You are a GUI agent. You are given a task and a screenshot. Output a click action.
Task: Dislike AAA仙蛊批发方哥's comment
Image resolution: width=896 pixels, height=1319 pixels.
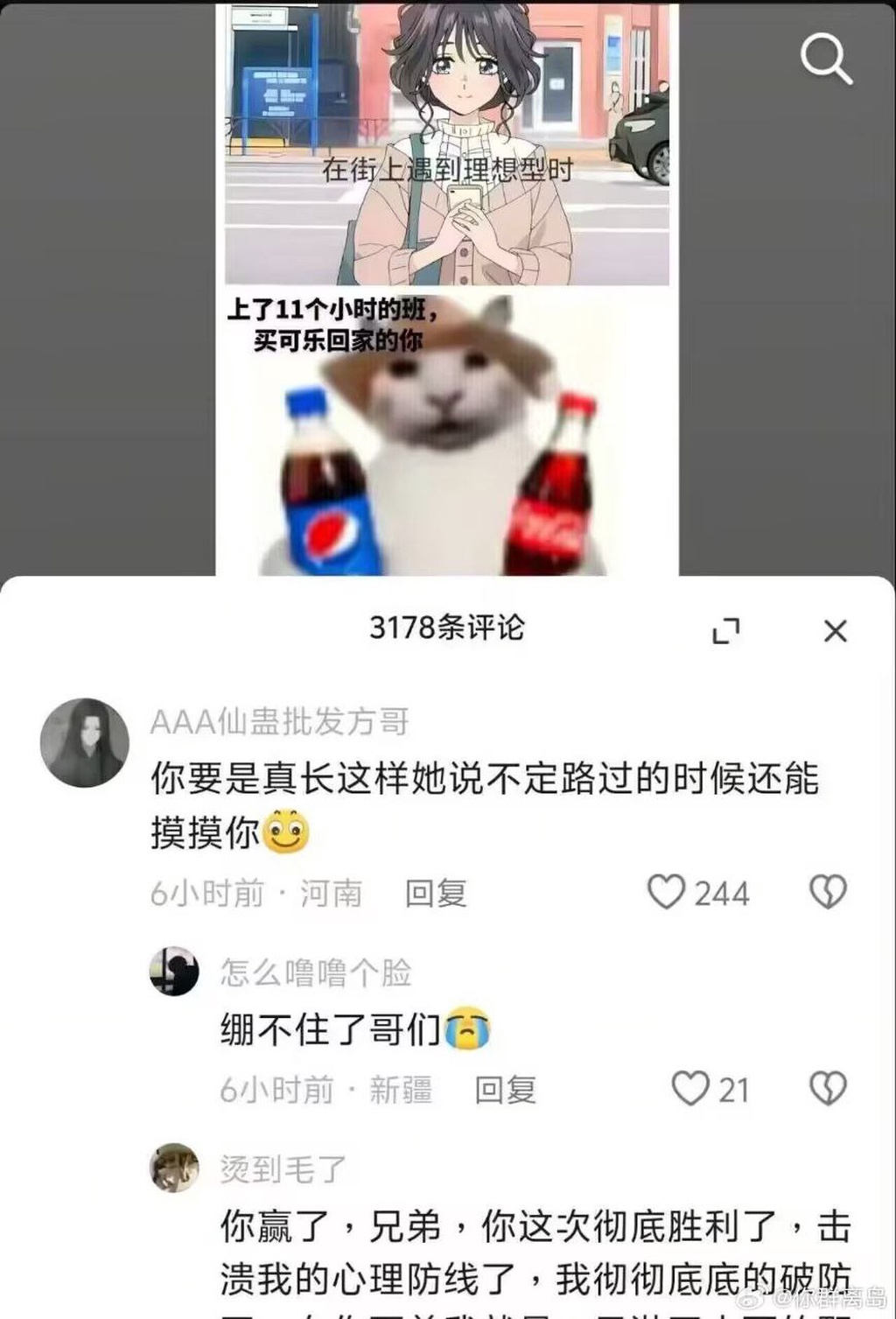pos(828,892)
